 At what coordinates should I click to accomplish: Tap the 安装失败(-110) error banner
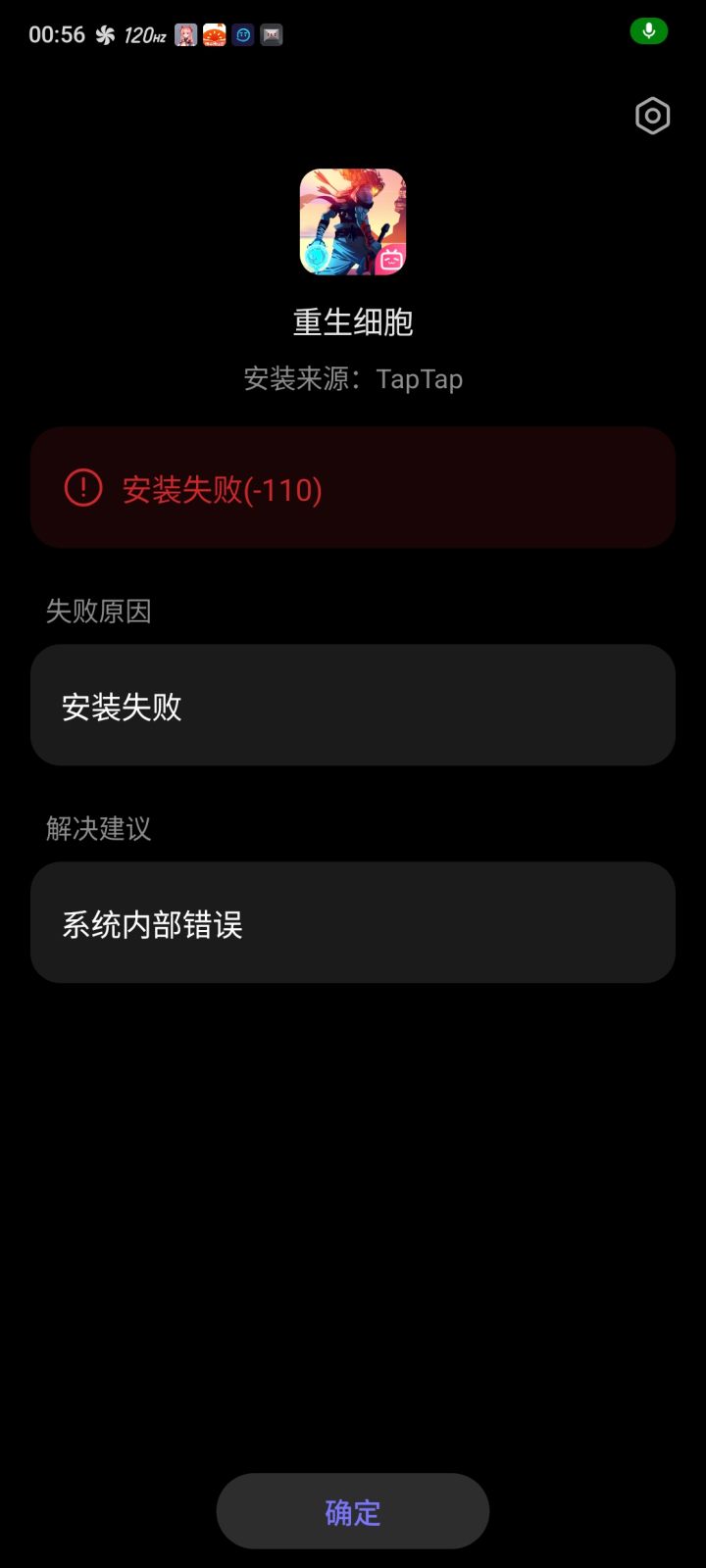353,487
